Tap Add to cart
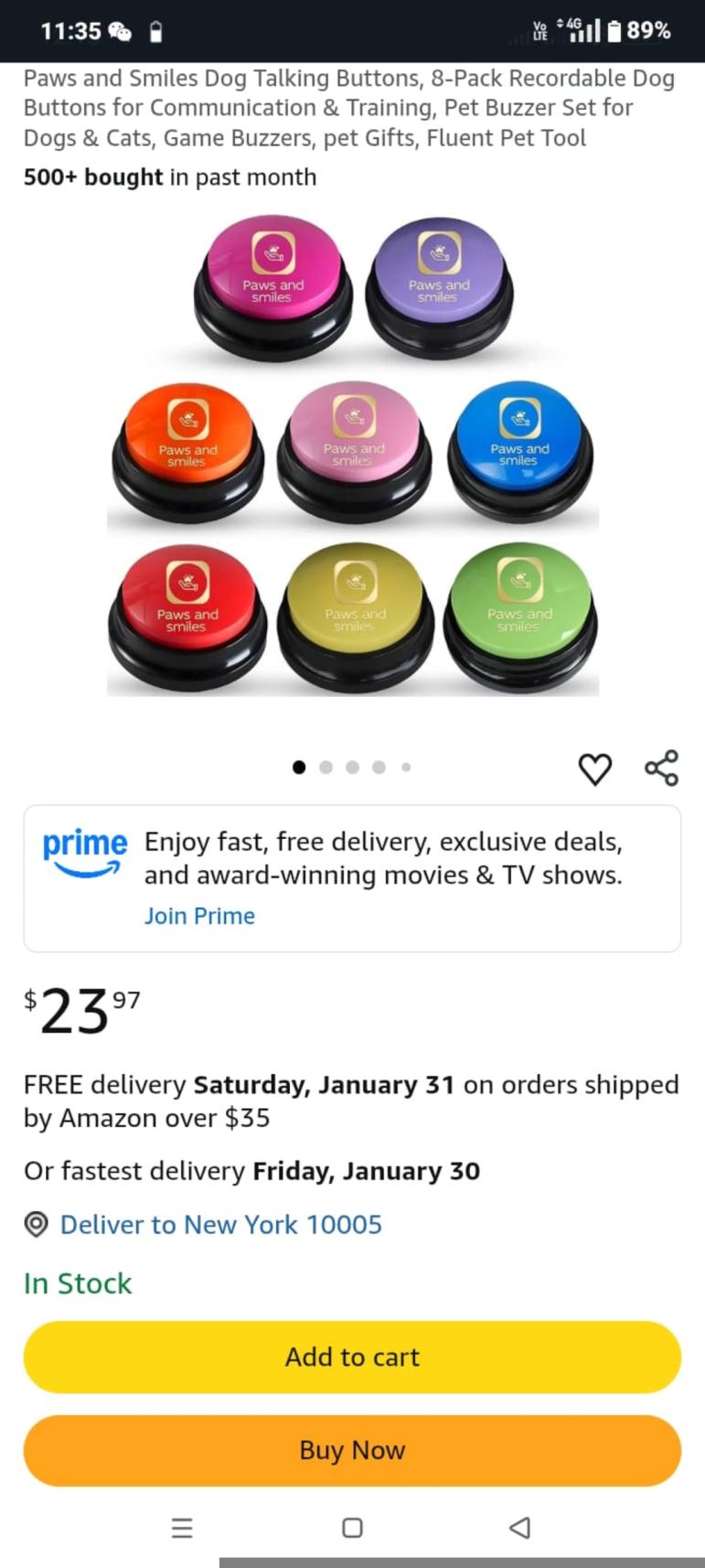705x1568 pixels. (352, 1357)
